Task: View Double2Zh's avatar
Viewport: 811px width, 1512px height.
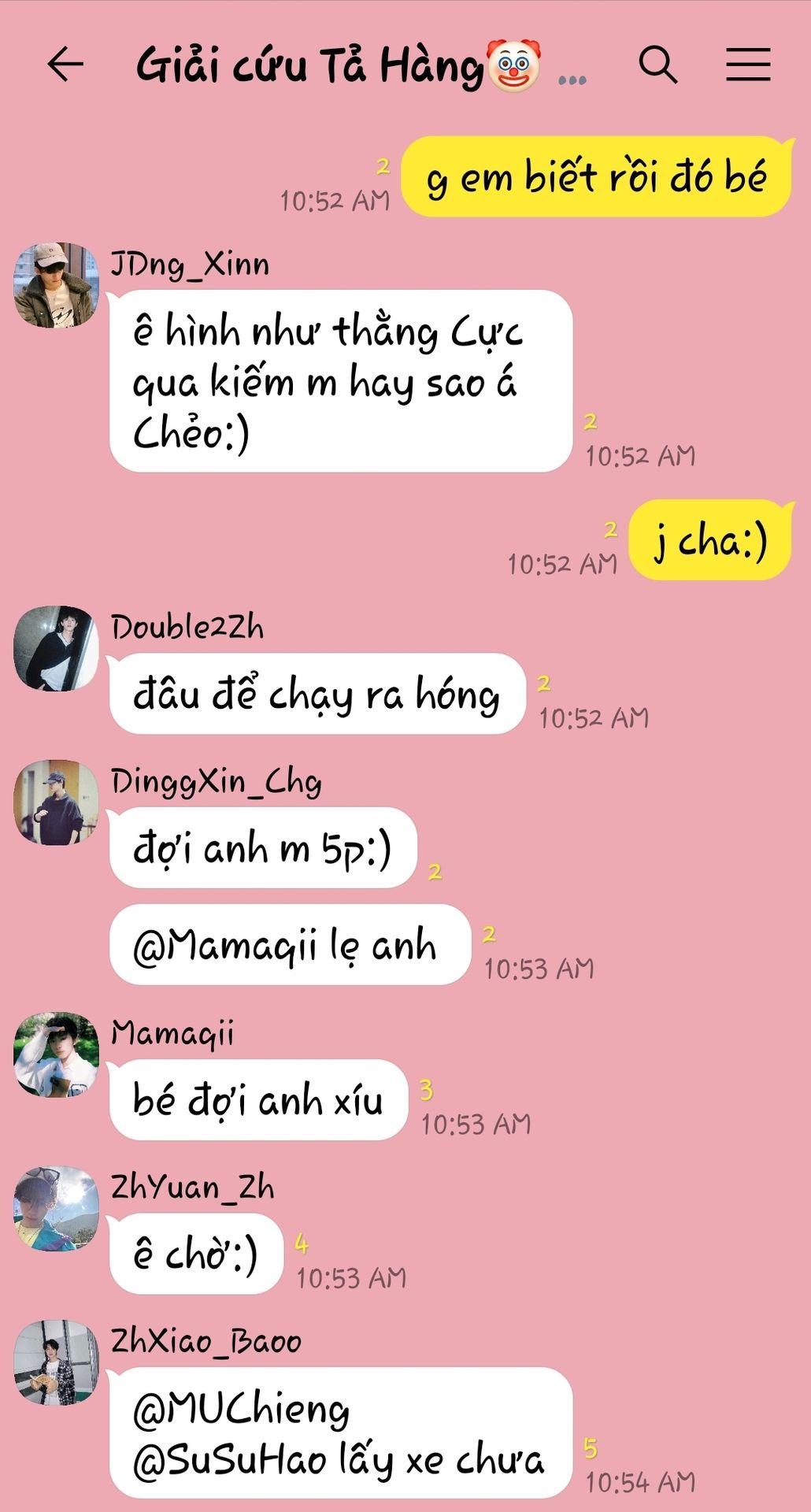Action: 57,648
